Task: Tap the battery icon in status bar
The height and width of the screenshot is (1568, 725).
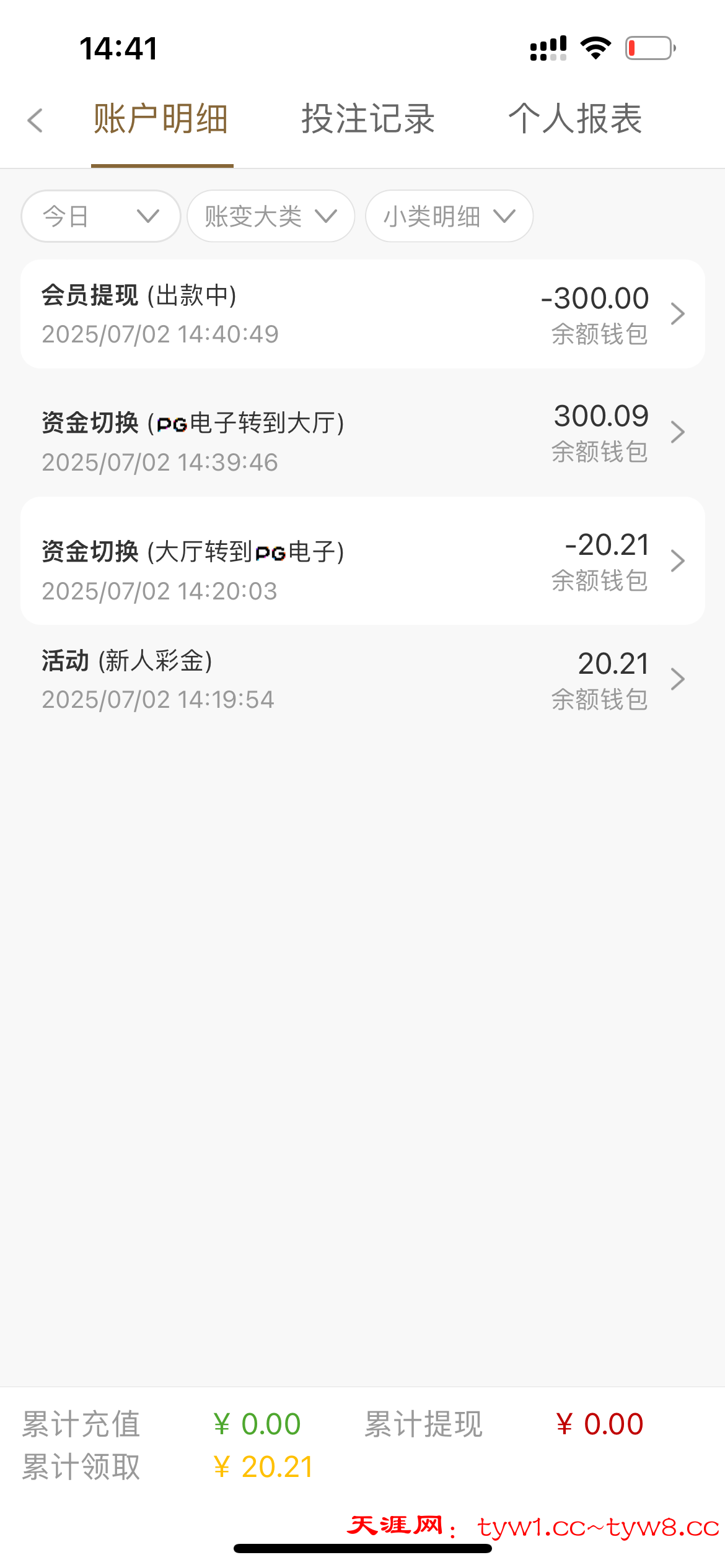Action: (646, 47)
